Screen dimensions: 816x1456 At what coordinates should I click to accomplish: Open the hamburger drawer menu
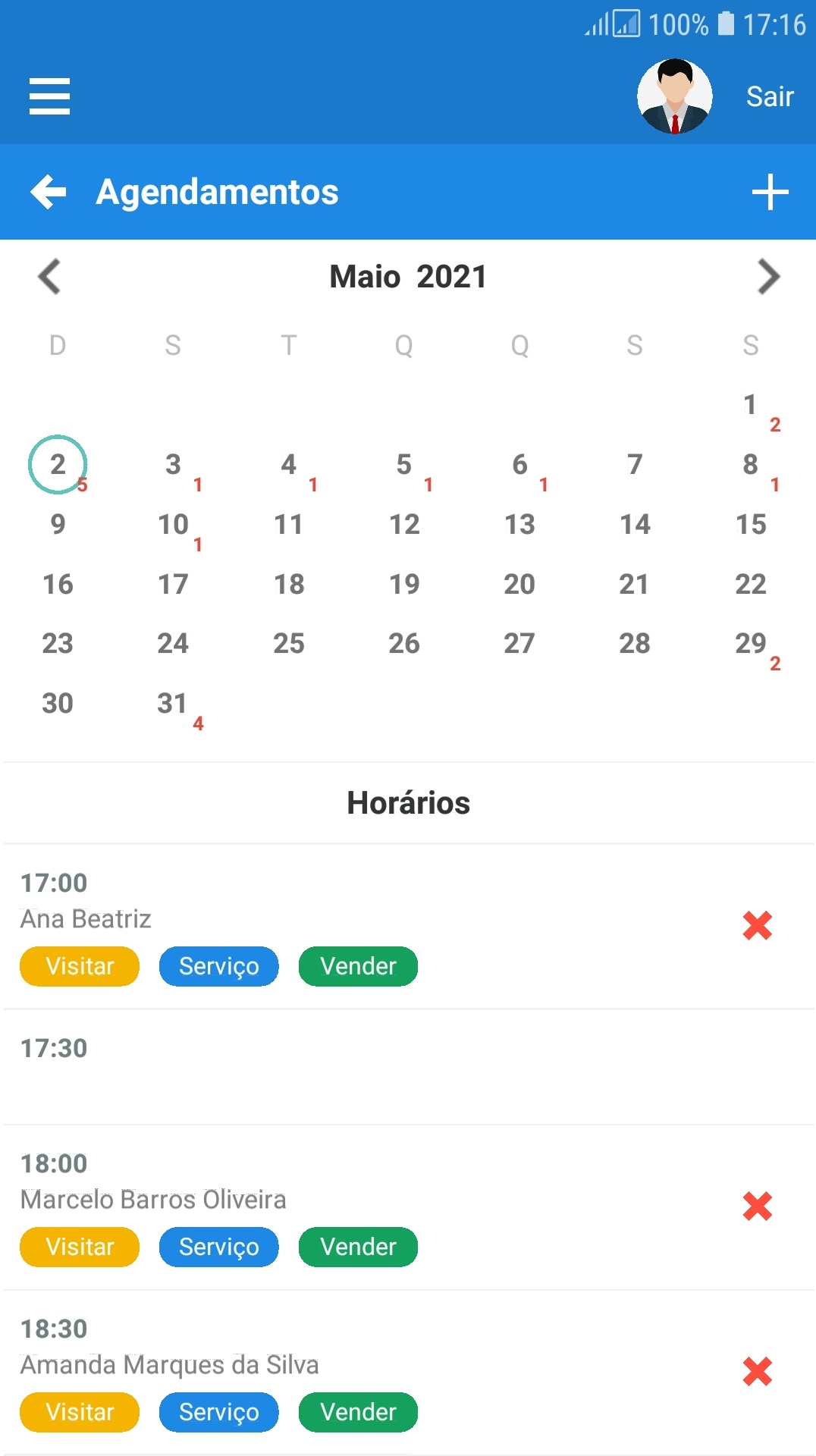(49, 96)
